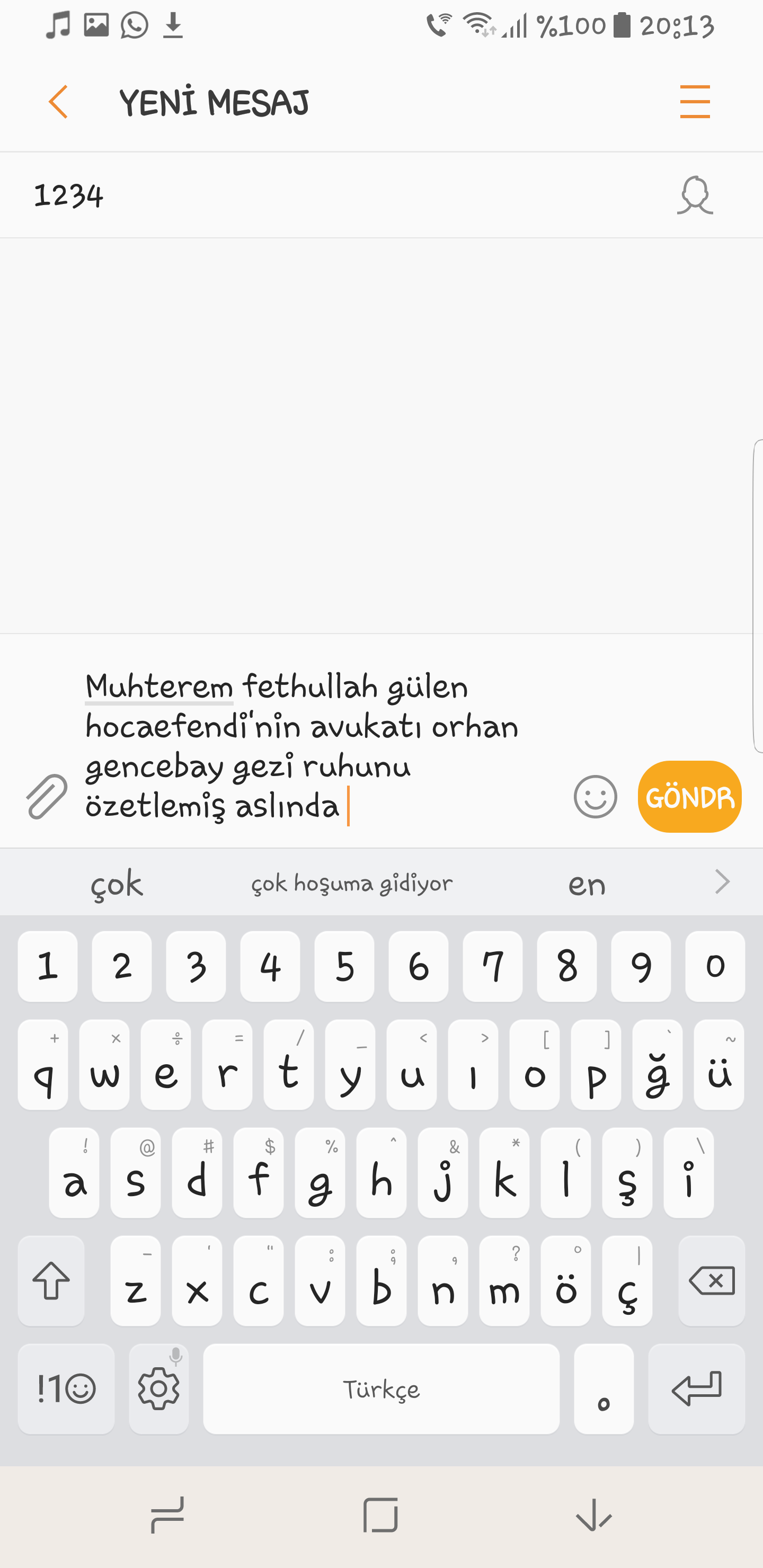
Task: Select the word suggestion en
Action: pos(587,884)
